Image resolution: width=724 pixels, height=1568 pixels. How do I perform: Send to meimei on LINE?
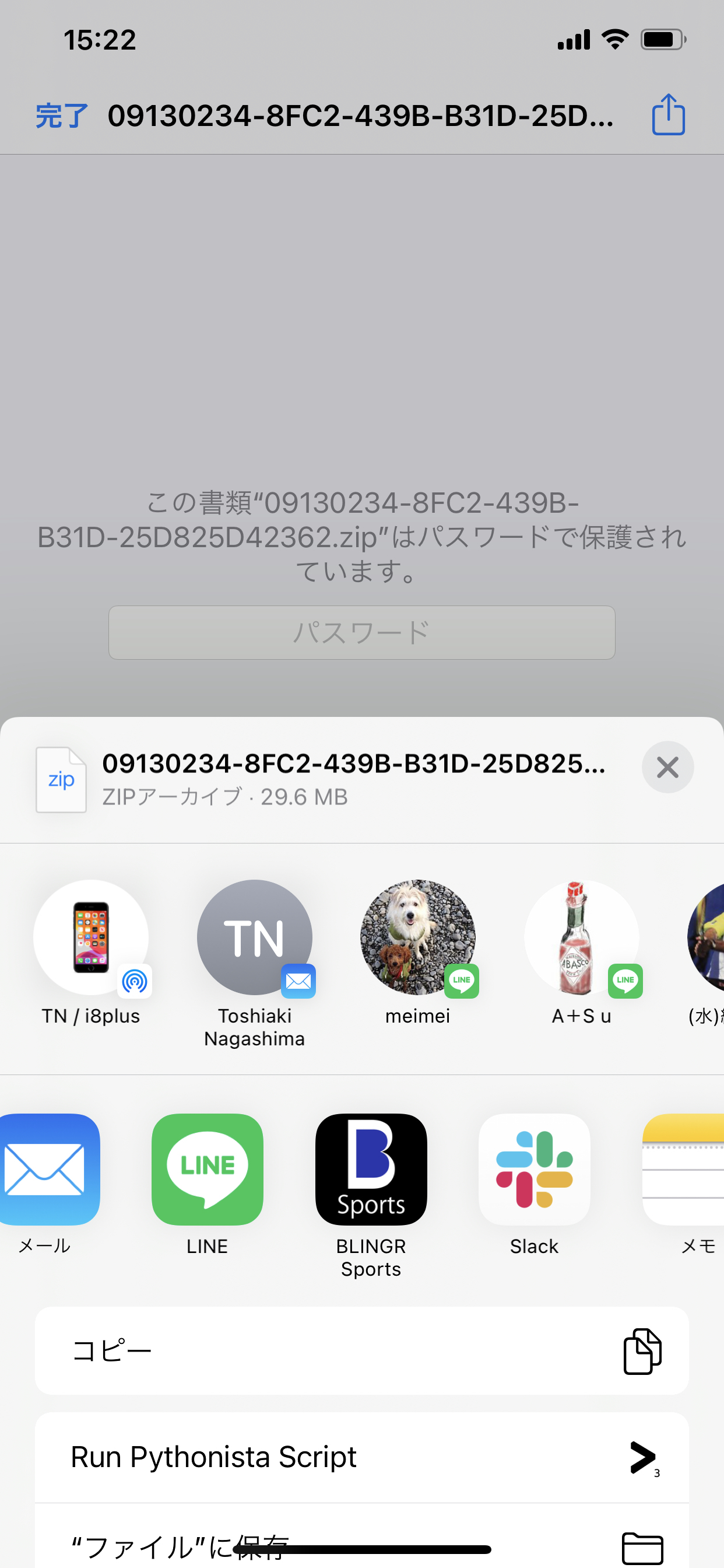pos(417,937)
